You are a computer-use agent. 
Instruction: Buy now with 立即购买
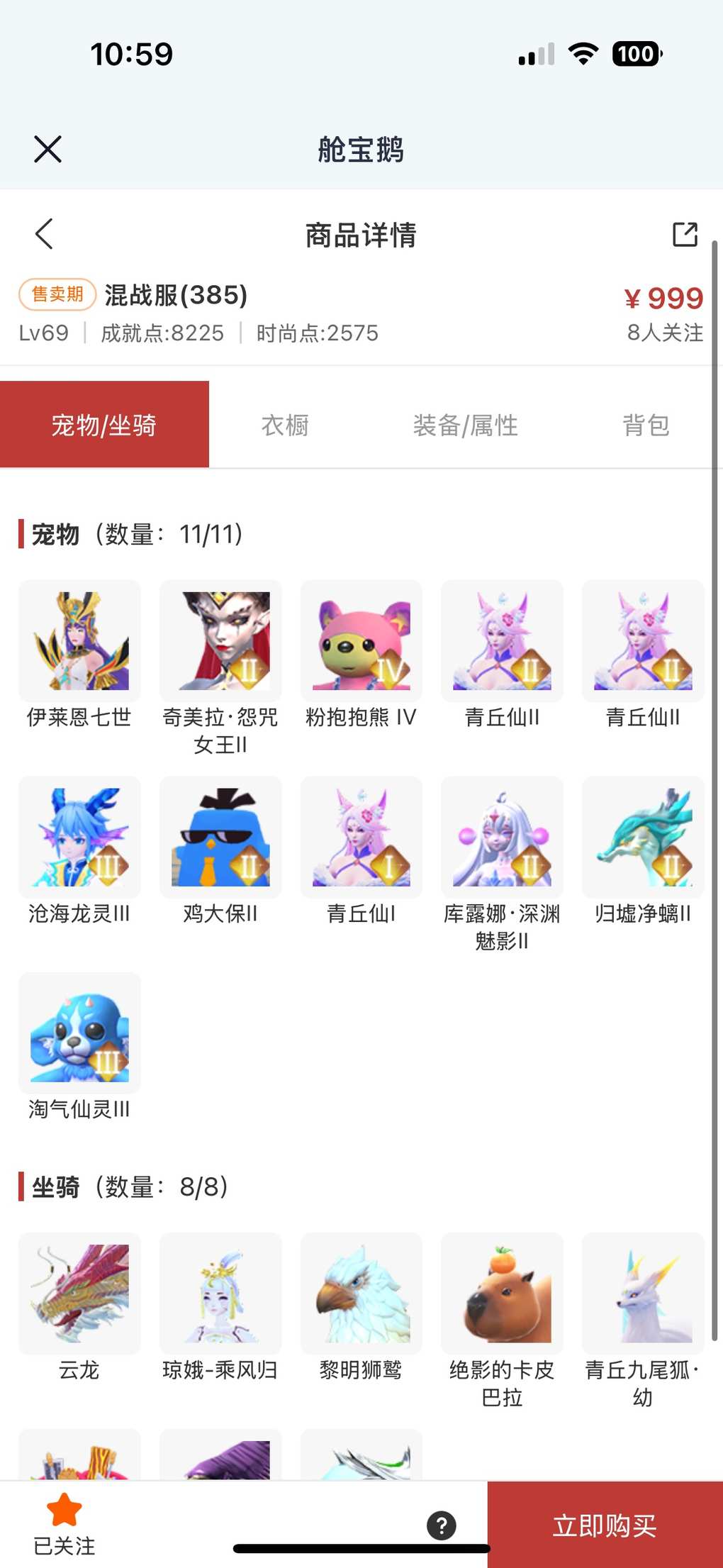(605, 1525)
